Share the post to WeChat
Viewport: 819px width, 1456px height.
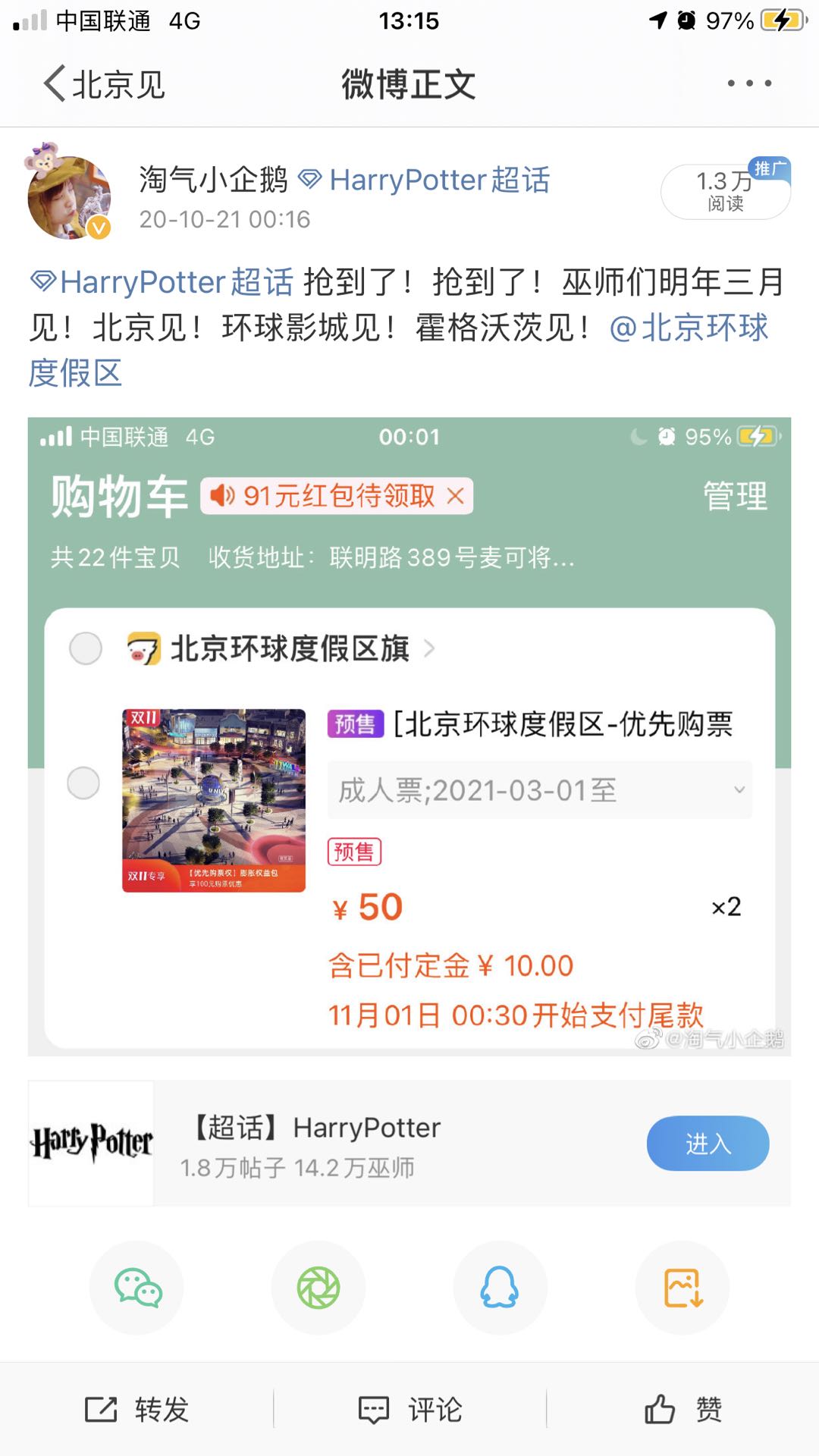coord(137,1288)
